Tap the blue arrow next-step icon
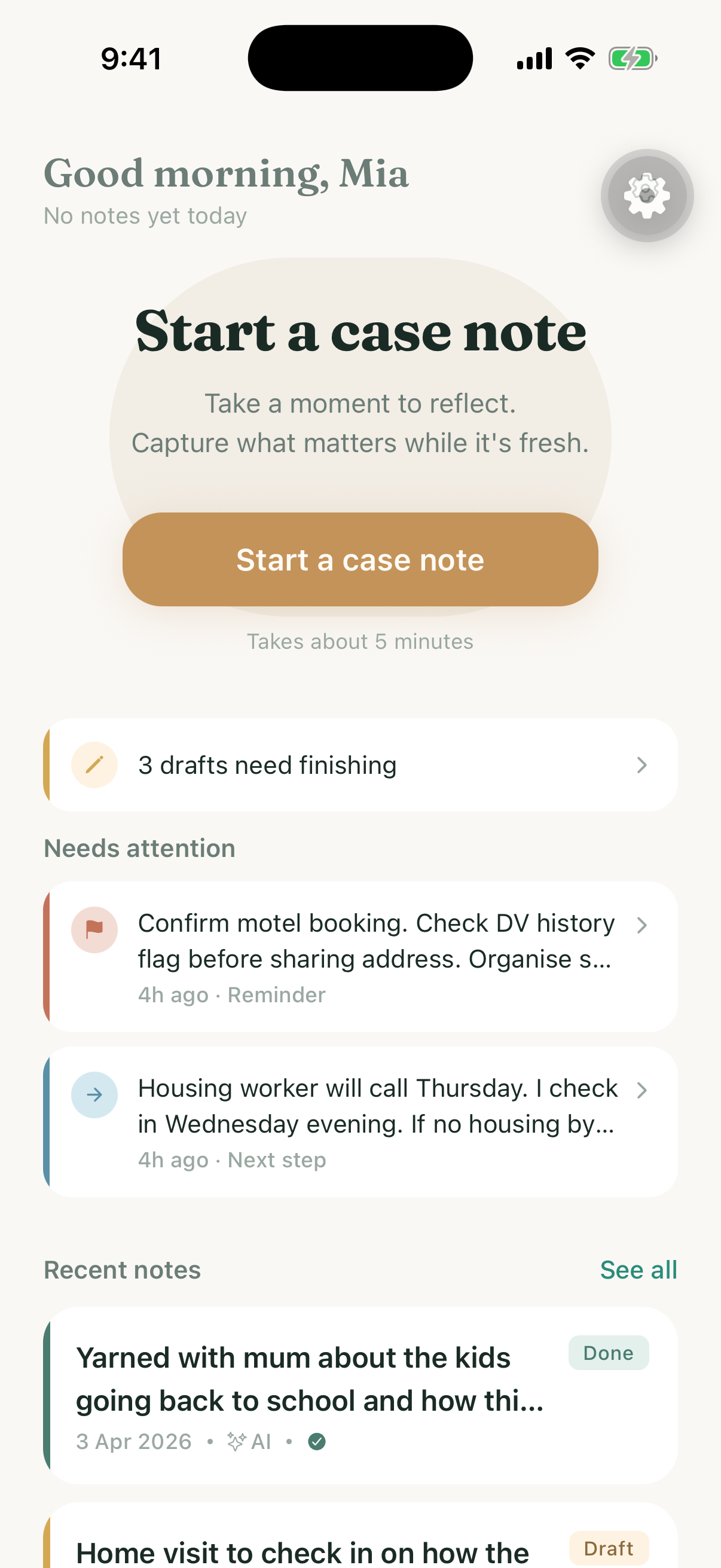Screen dimensions: 721x1568 (x=94, y=1094)
